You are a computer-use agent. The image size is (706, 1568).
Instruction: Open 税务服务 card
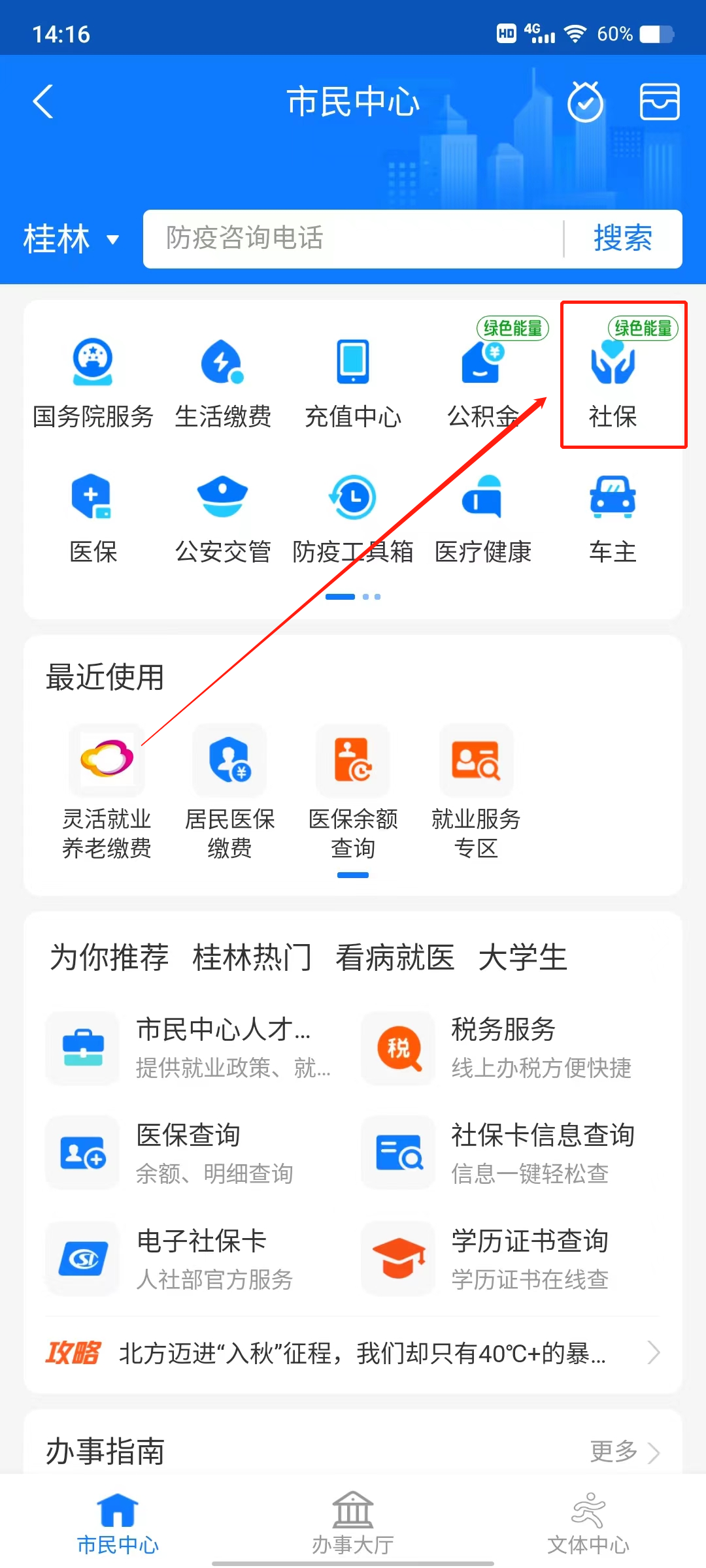(x=503, y=1048)
